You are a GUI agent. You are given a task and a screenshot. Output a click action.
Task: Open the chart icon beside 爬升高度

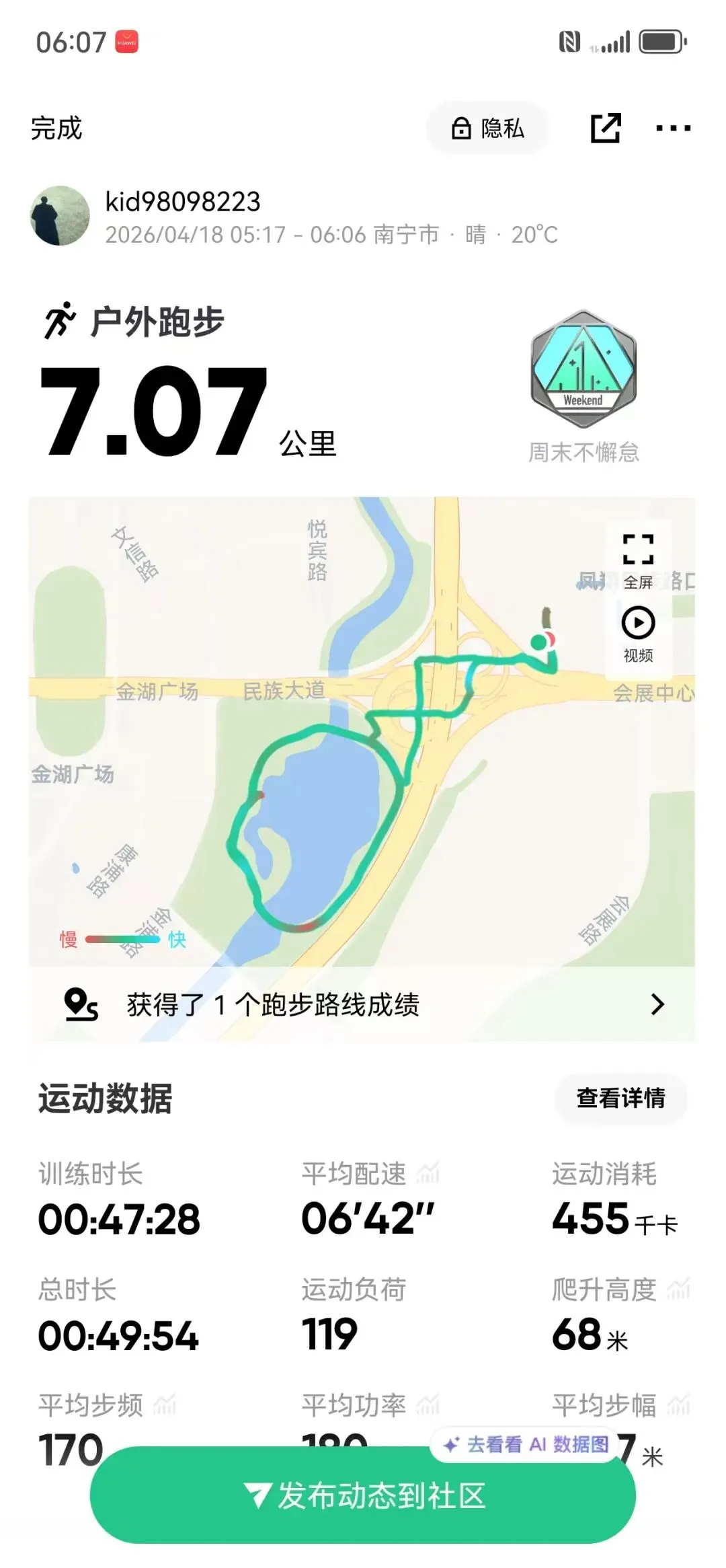(678, 1289)
